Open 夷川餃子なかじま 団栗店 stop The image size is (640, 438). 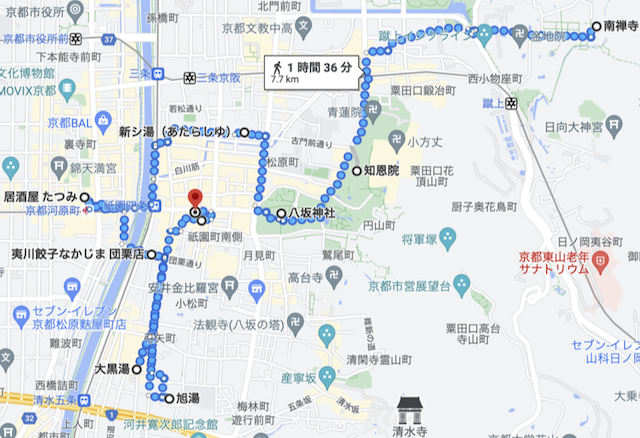pos(152,254)
